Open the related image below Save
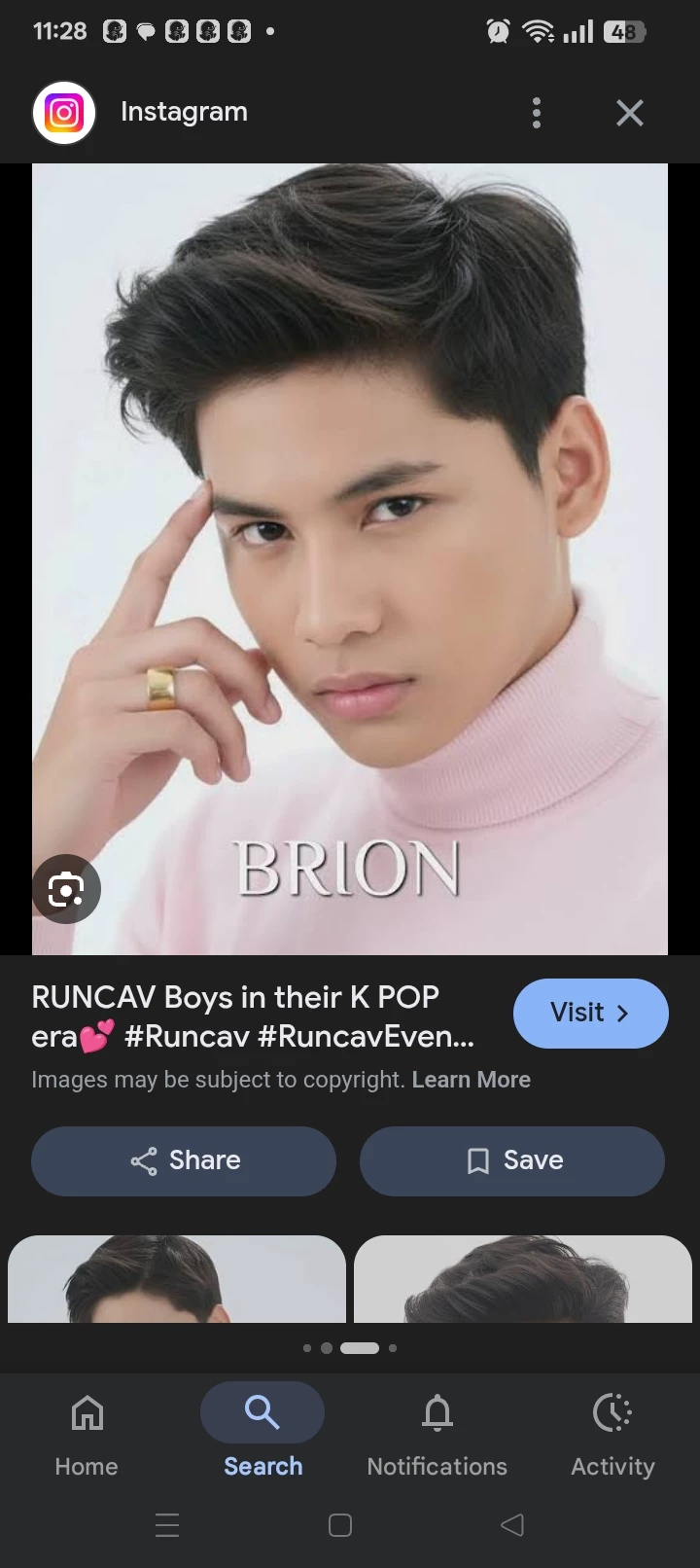 [523, 1279]
